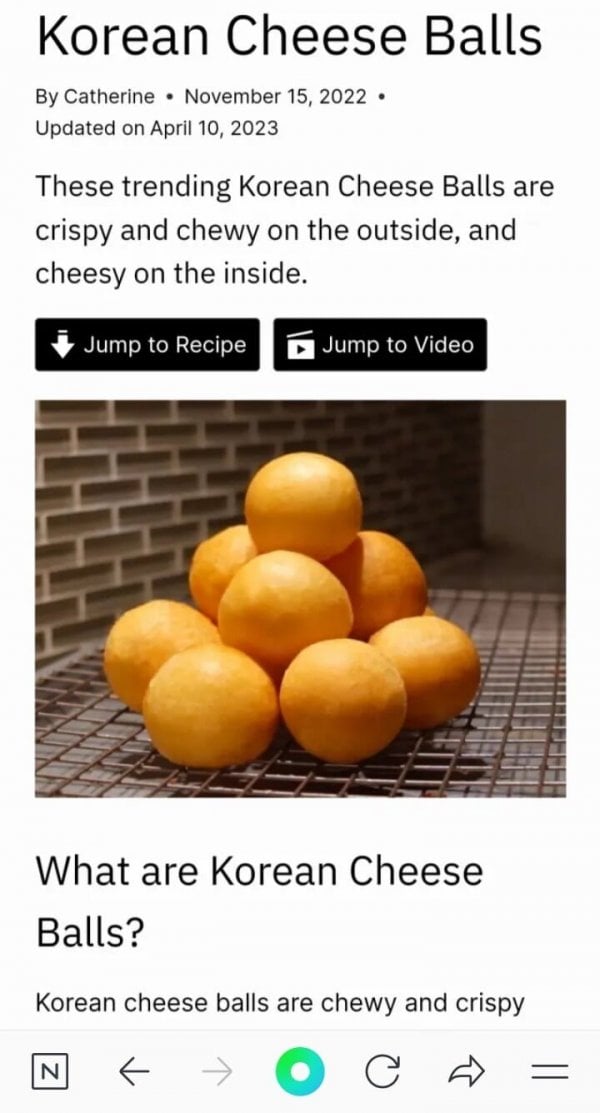600x1113 pixels.
Task: Share this recipe page
Action: point(465,1073)
